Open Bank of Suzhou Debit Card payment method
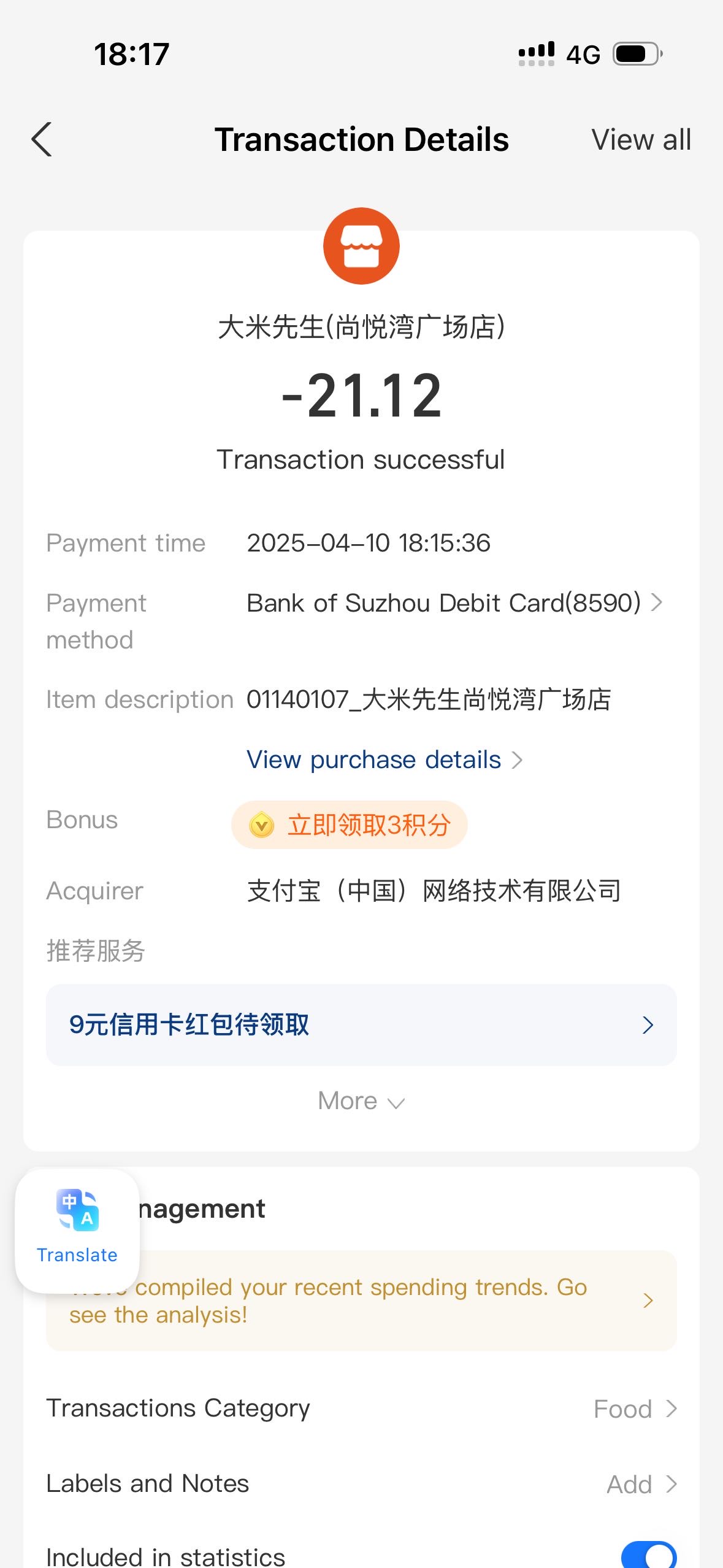 [454, 603]
